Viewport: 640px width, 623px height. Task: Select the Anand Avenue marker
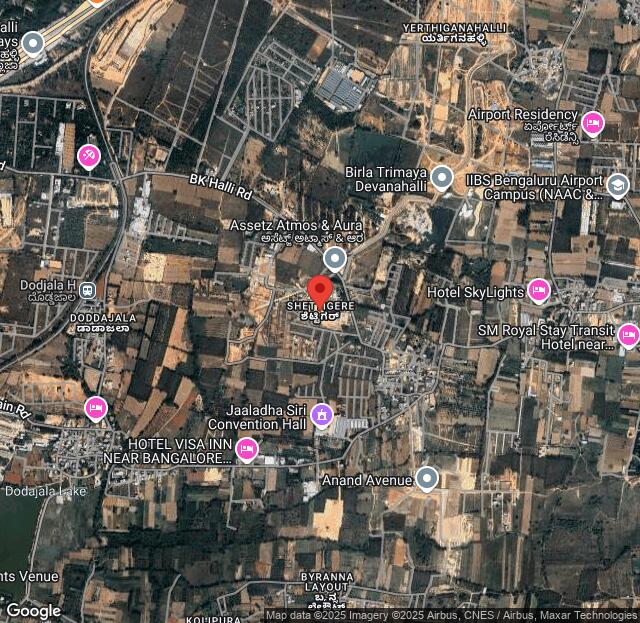coord(427,478)
